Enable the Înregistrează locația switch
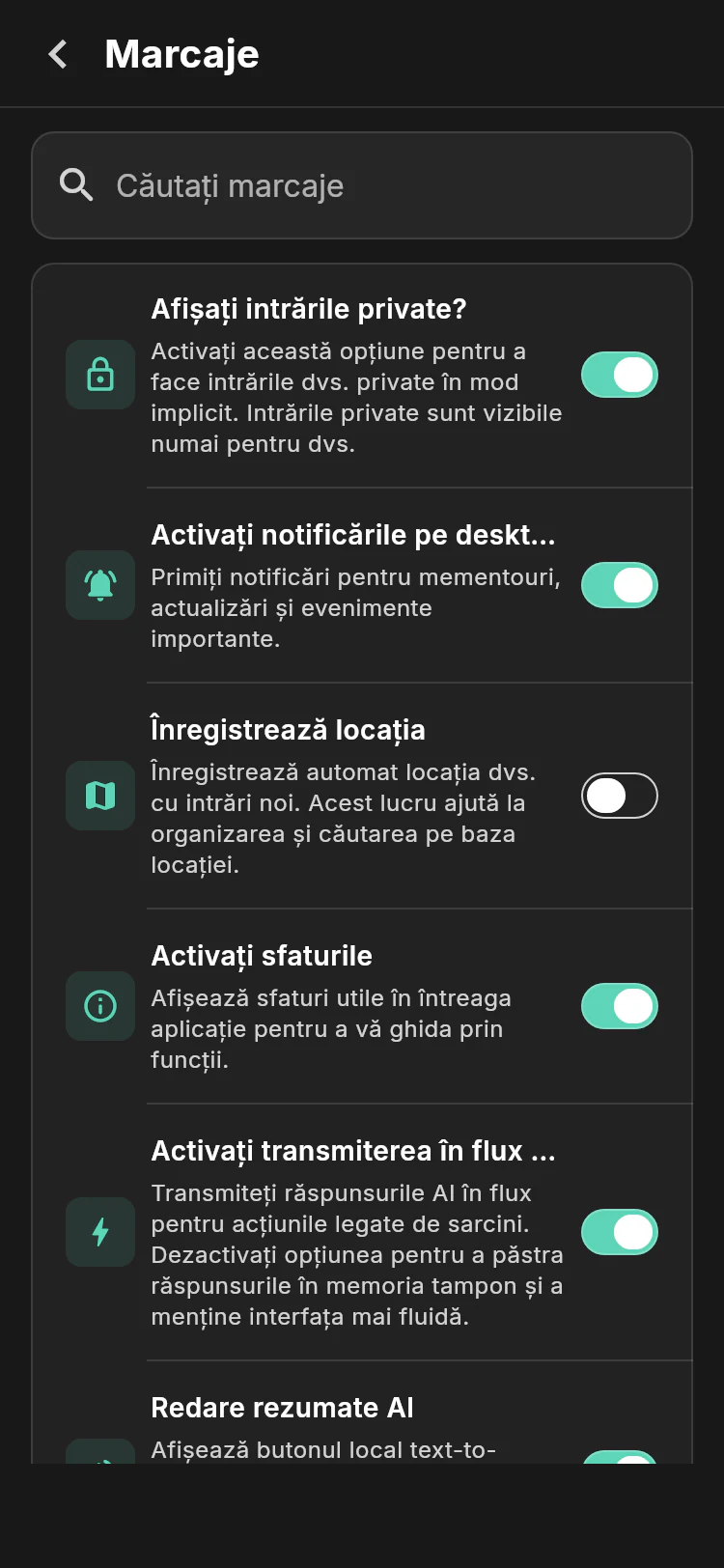The image size is (724, 1568). pos(620,796)
